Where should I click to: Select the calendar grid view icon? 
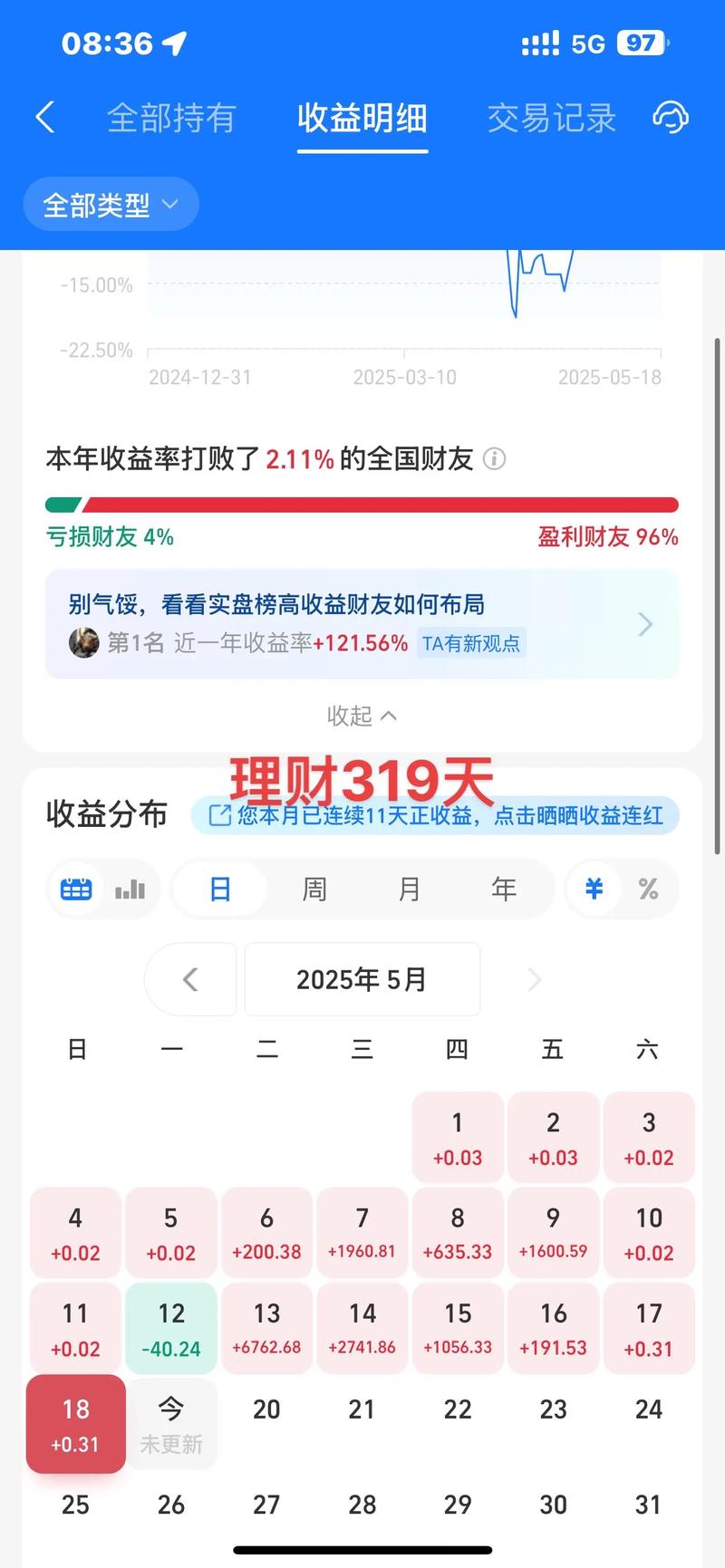coord(76,889)
